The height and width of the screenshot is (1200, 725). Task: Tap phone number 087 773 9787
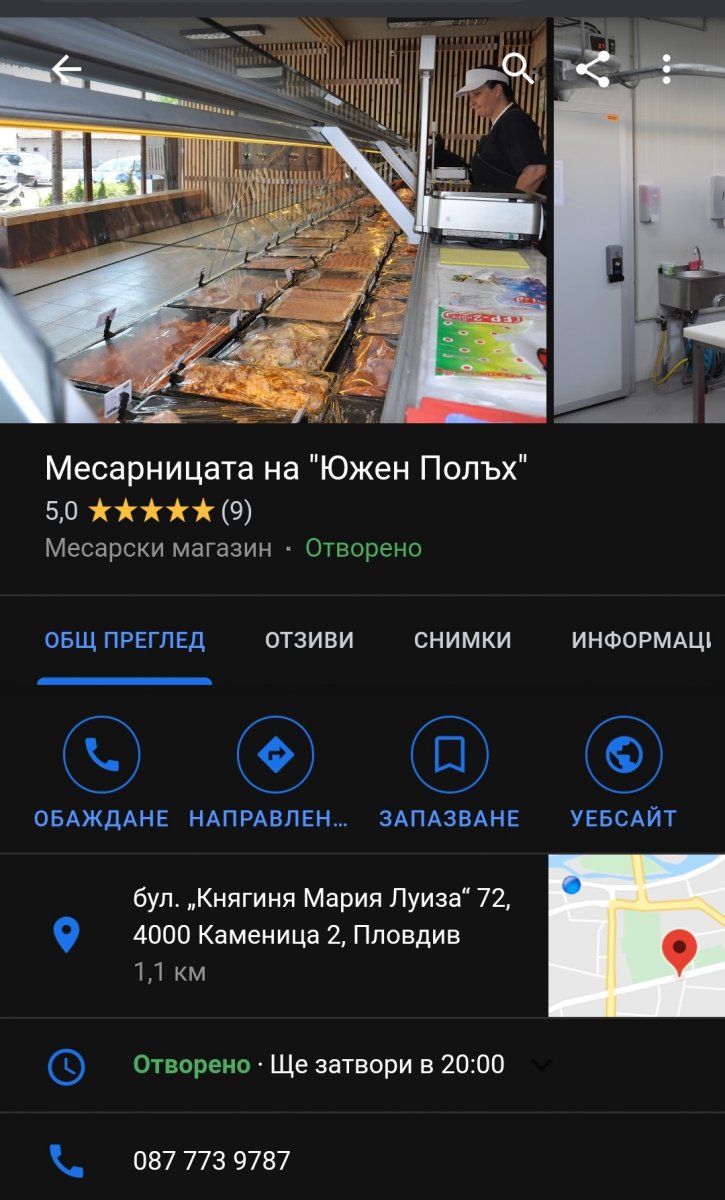212,1161
